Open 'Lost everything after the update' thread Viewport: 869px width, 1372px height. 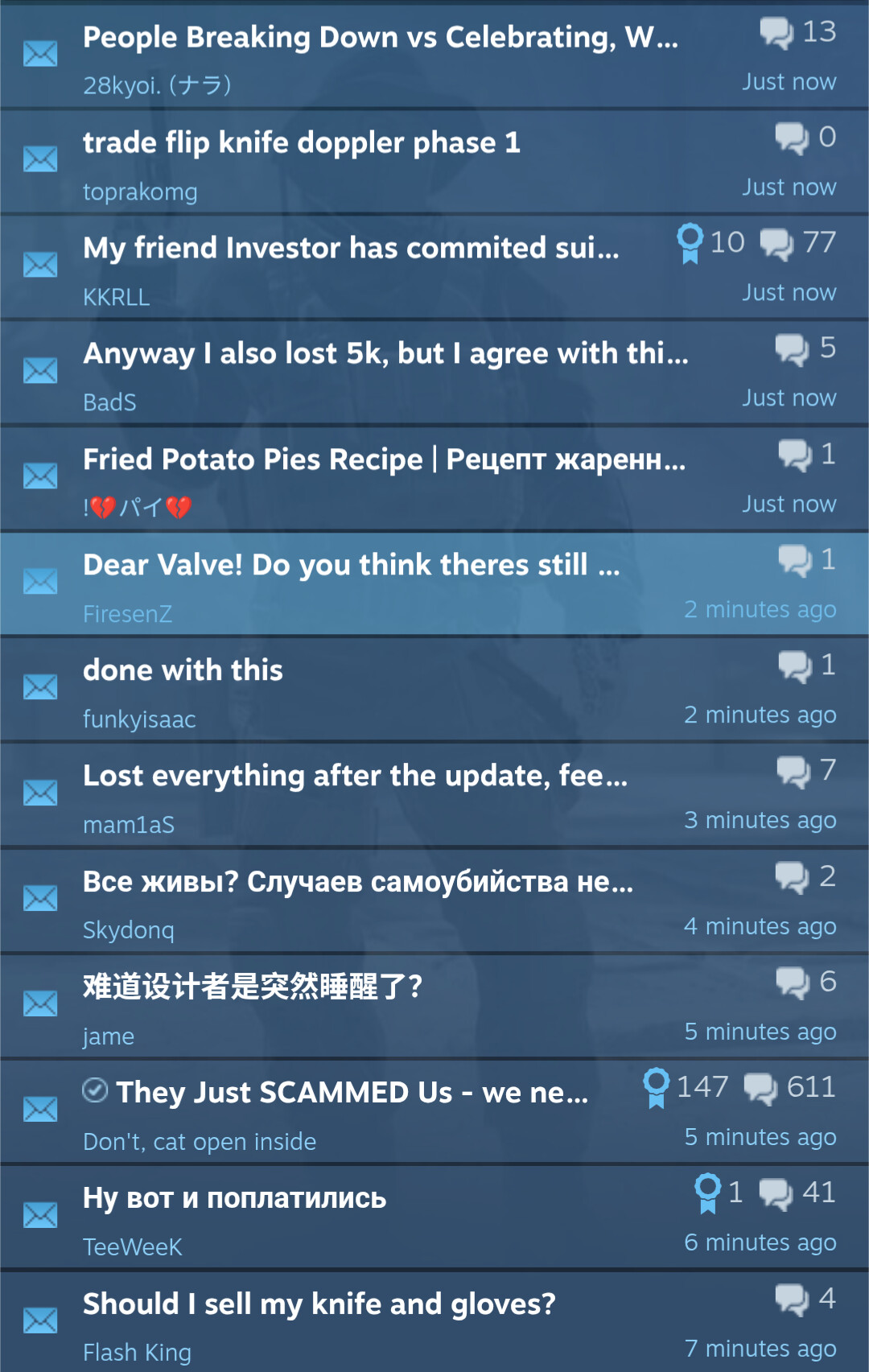tap(355, 777)
